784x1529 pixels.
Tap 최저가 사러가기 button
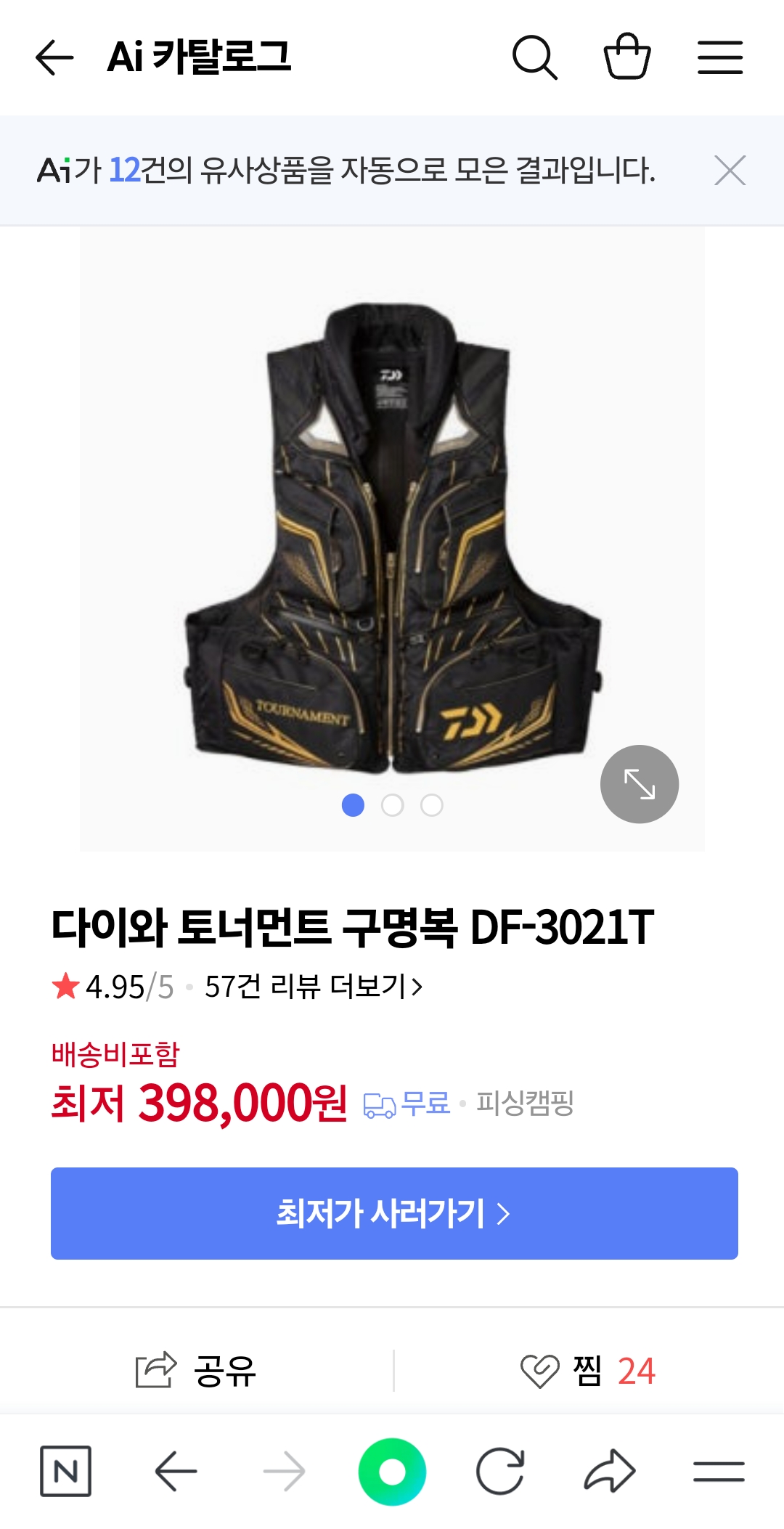click(394, 1213)
